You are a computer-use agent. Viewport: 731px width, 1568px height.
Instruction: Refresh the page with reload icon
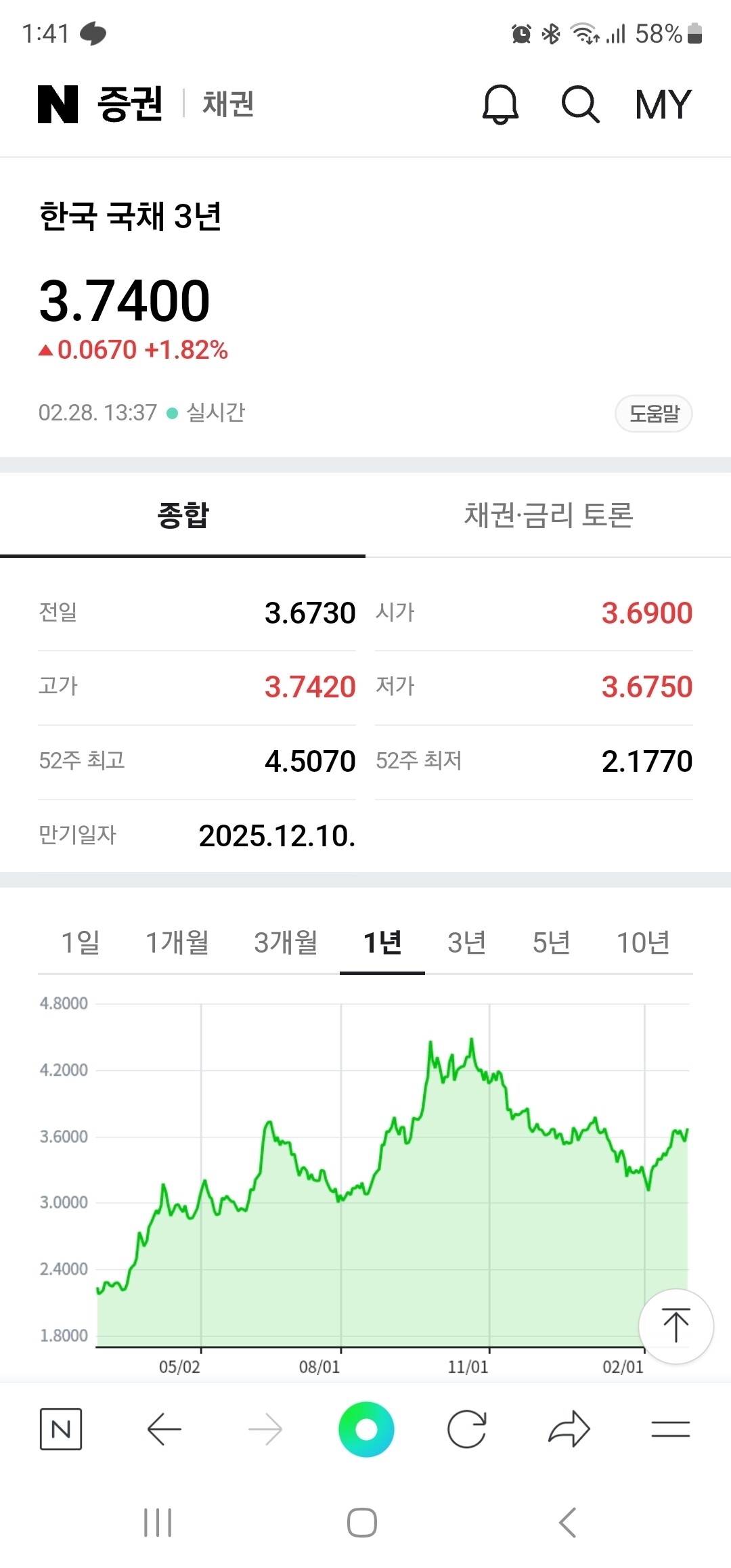(468, 1429)
